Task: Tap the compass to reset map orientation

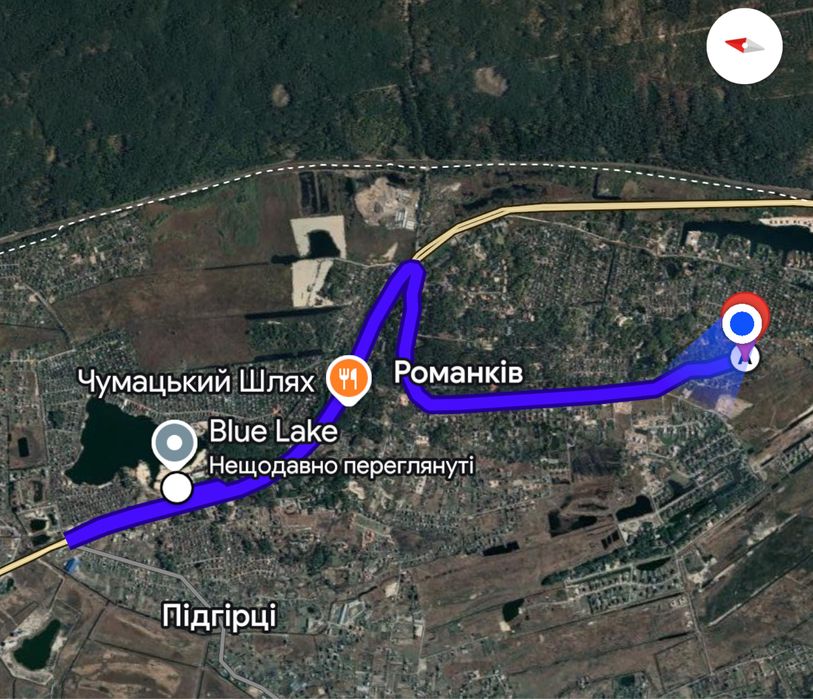Action: pos(745,46)
